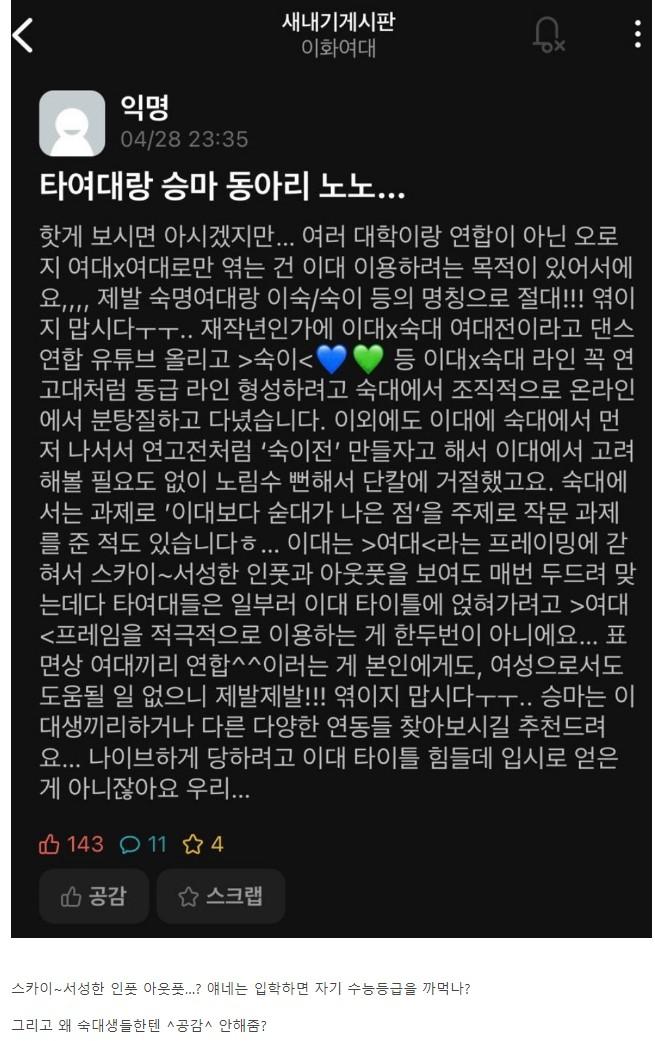Image resolution: width=655 pixels, height=1041 pixels.
Task: Tap the 공감 like button
Action: pos(94,896)
